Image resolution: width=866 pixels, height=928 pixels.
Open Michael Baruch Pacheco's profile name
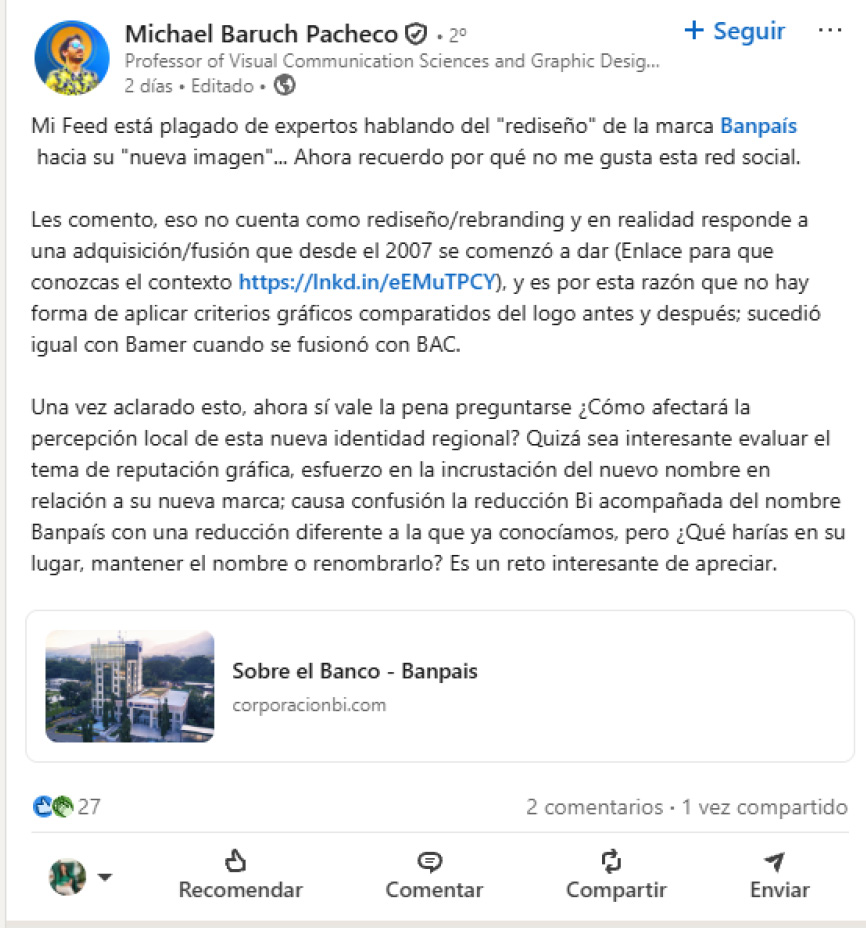pyautogui.click(x=261, y=35)
